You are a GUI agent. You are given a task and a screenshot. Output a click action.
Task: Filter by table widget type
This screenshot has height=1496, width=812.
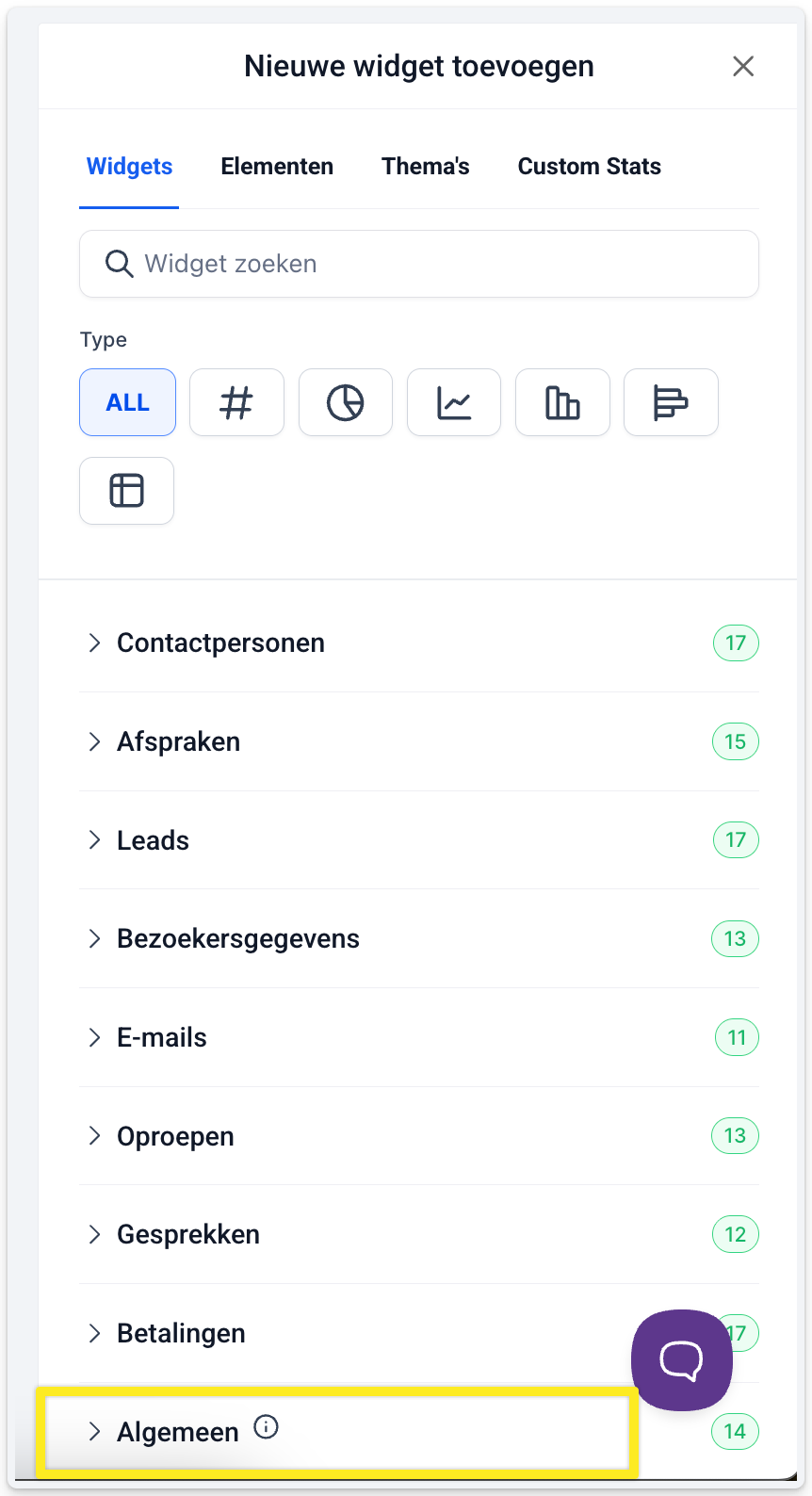(127, 491)
